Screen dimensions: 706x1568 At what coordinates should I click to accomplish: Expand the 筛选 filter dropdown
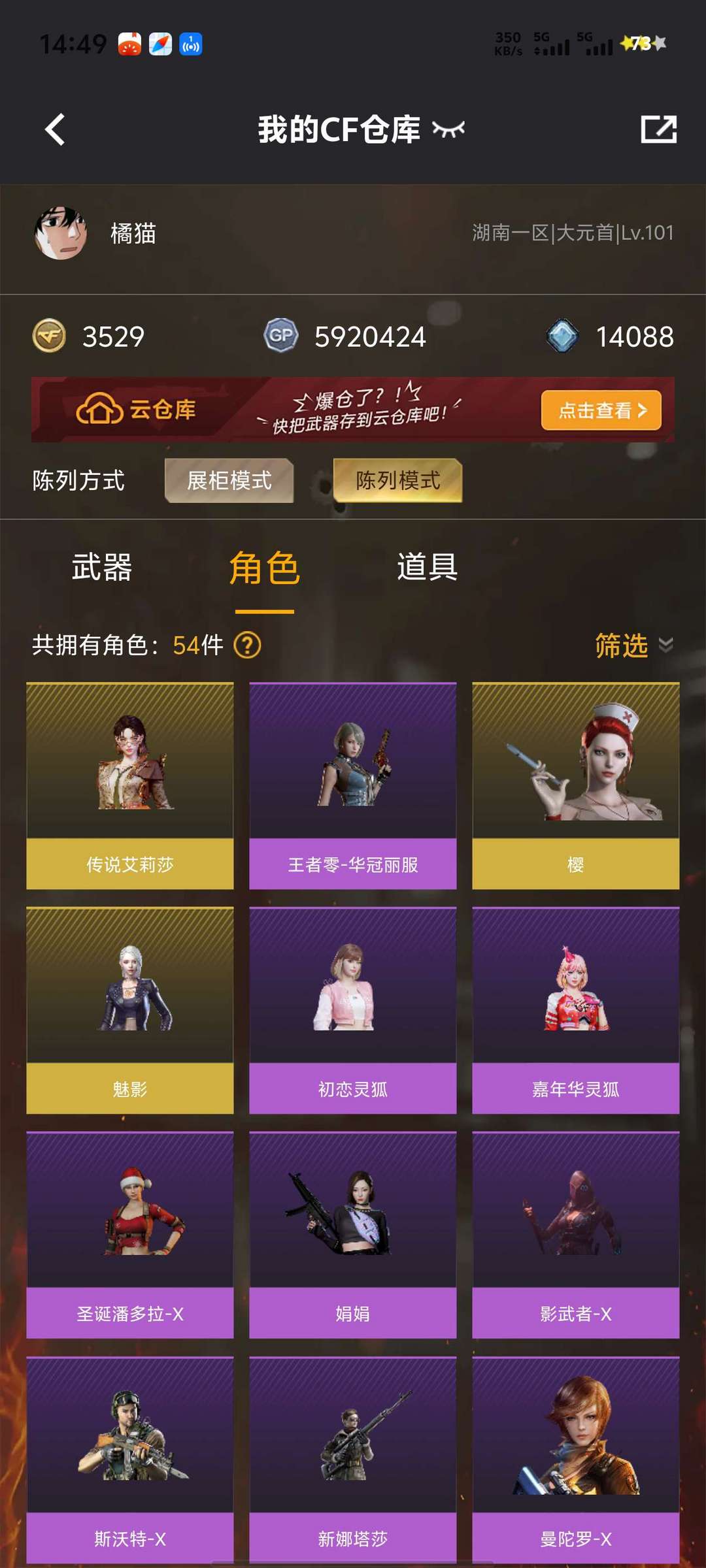tap(632, 645)
